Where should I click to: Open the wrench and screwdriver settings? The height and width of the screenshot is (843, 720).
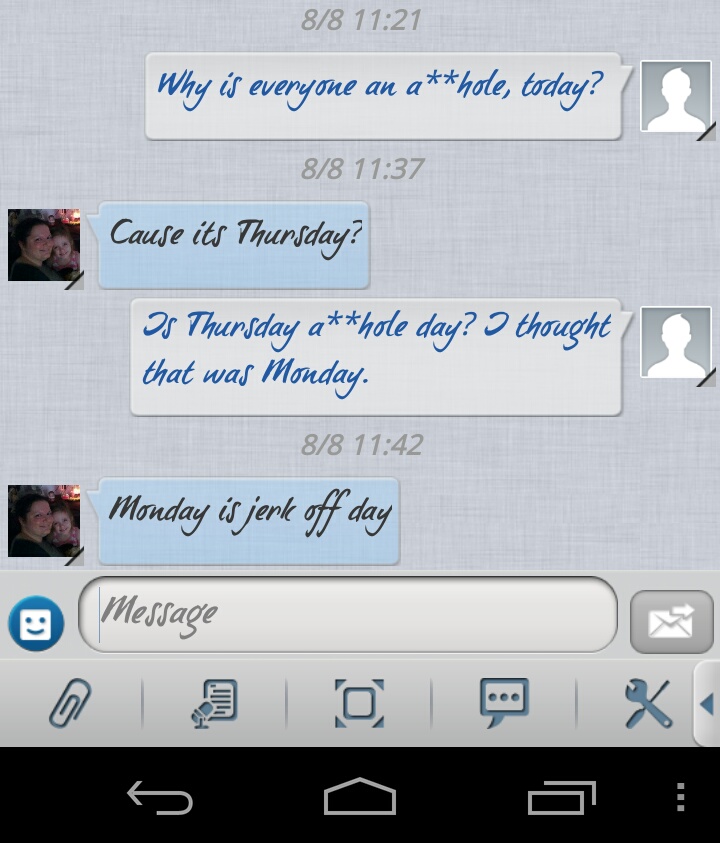[x=647, y=703]
